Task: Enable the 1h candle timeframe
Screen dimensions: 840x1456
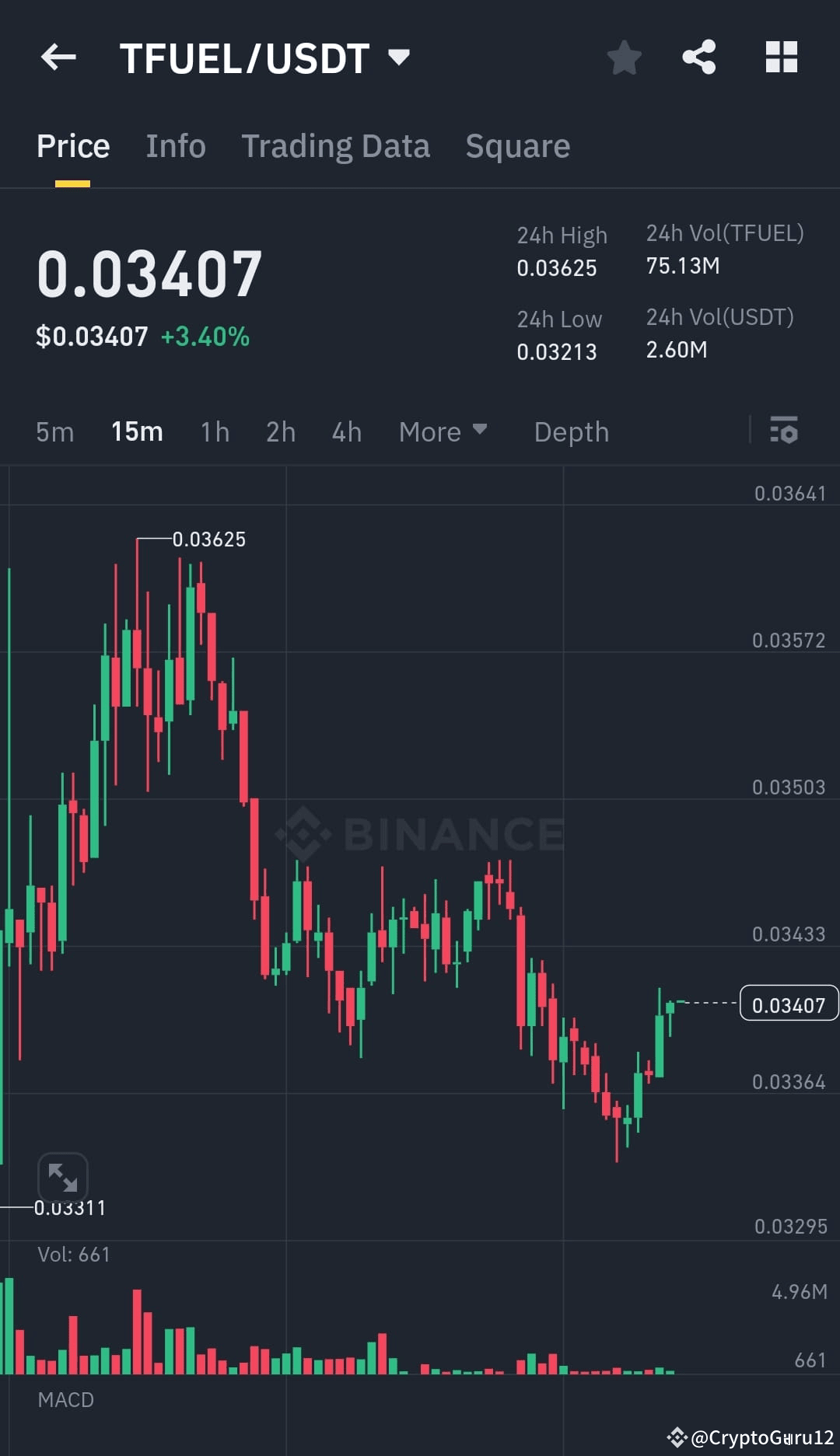Action: click(x=215, y=431)
